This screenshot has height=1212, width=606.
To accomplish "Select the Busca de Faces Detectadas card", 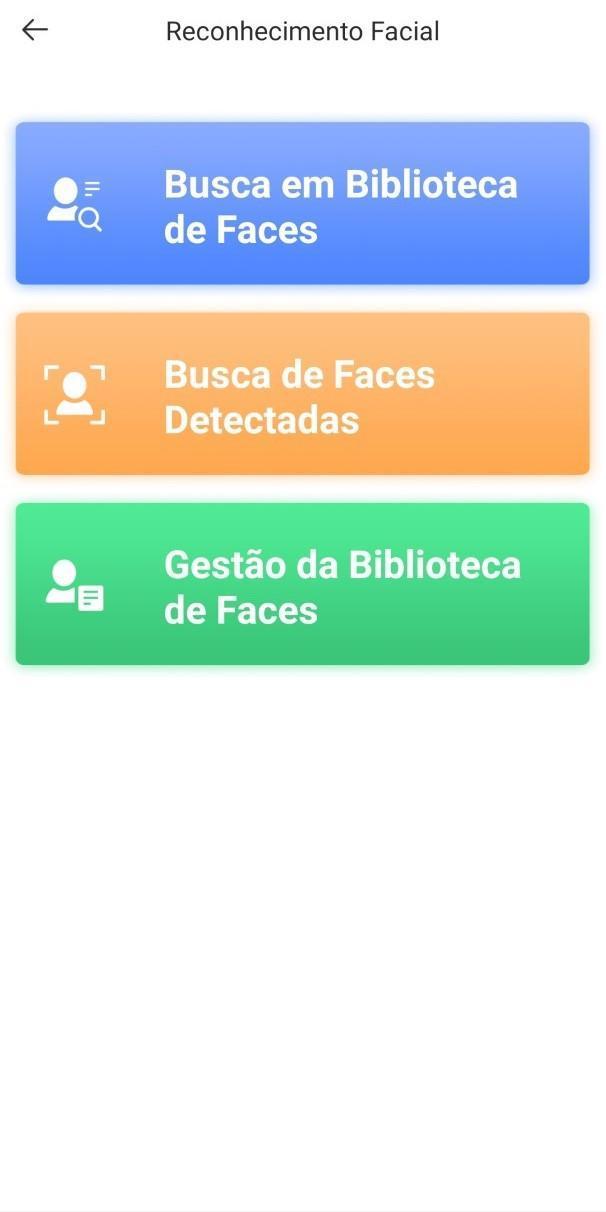I will (x=302, y=394).
